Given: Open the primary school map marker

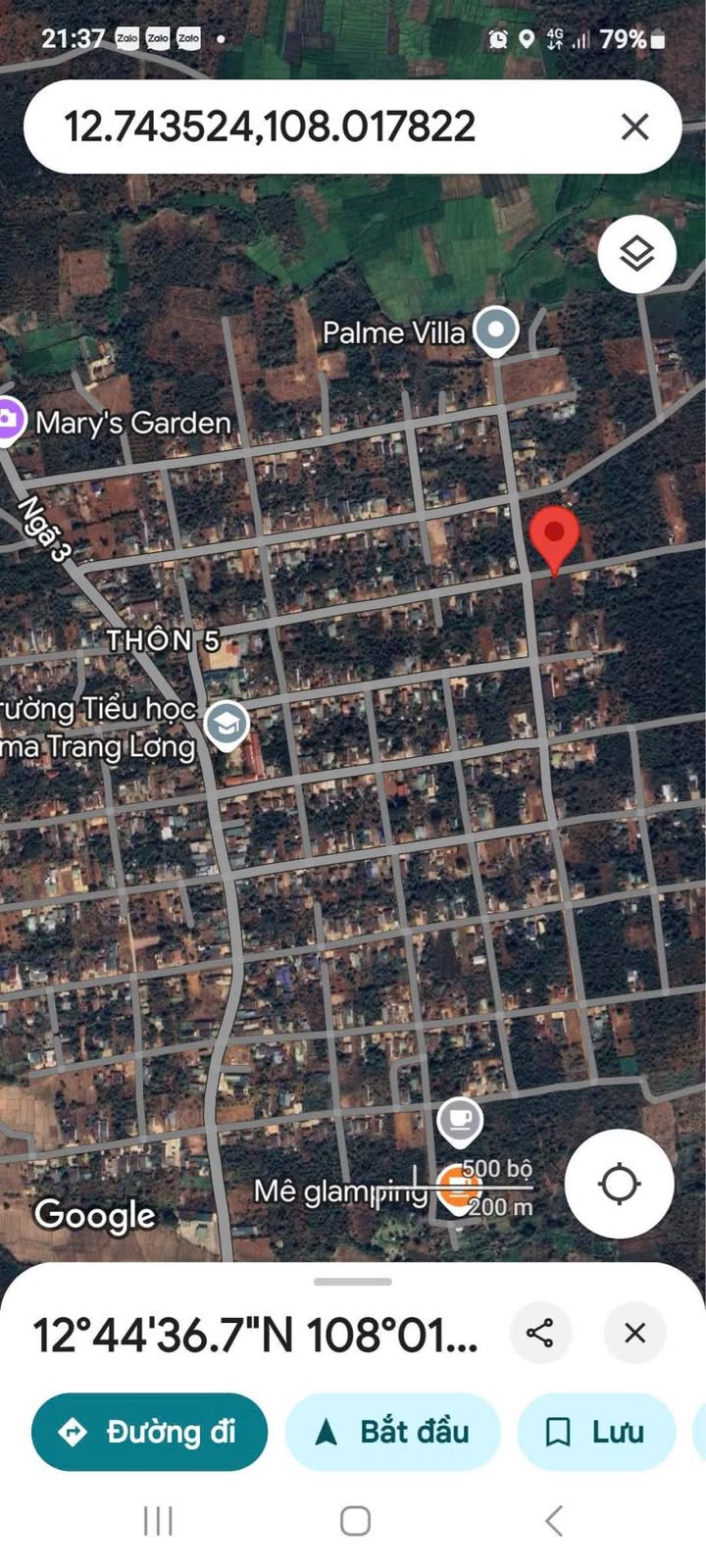Looking at the screenshot, I should click(227, 726).
